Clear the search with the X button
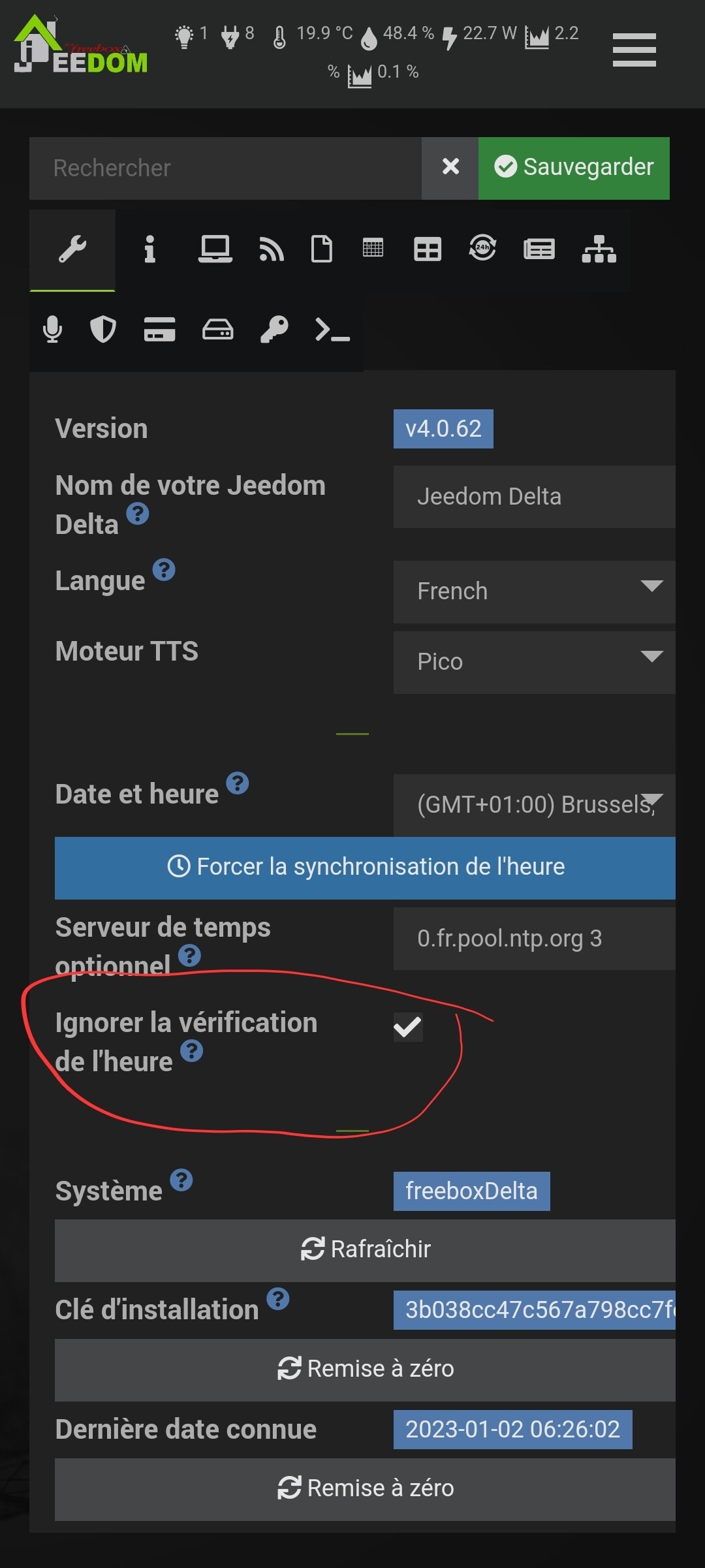705x1568 pixels. (450, 167)
